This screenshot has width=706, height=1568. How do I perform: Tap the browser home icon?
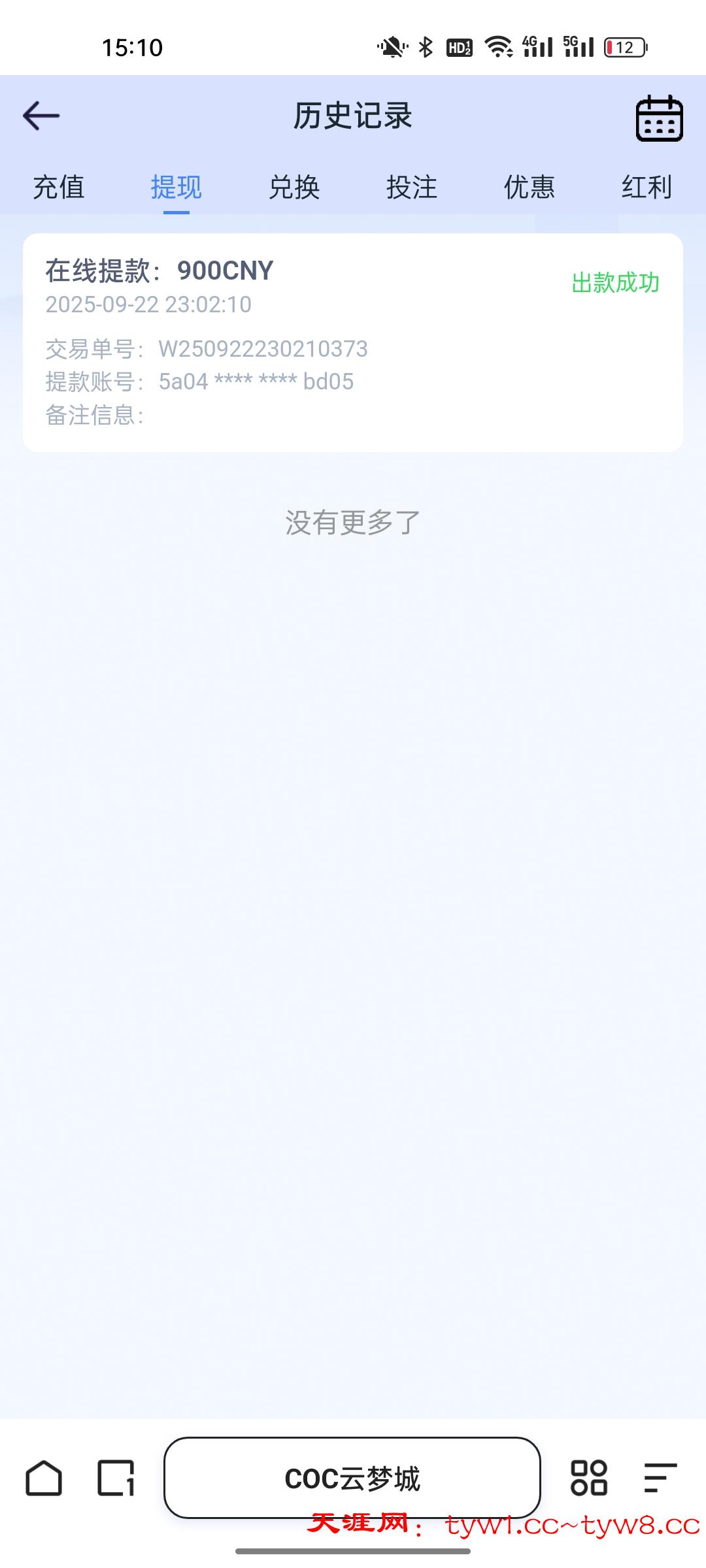pyautogui.click(x=44, y=1478)
